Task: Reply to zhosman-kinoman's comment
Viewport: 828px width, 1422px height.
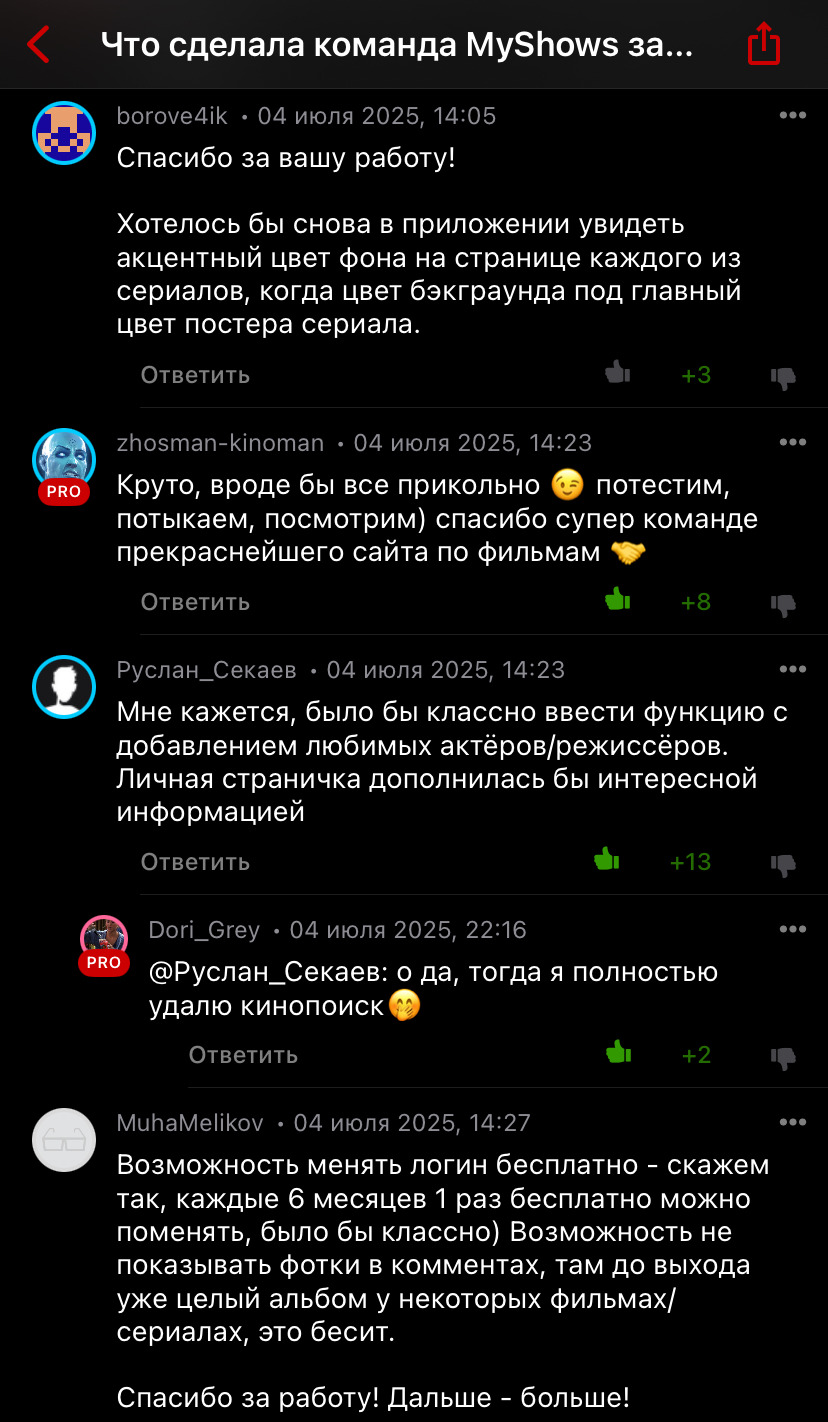Action: [195, 602]
